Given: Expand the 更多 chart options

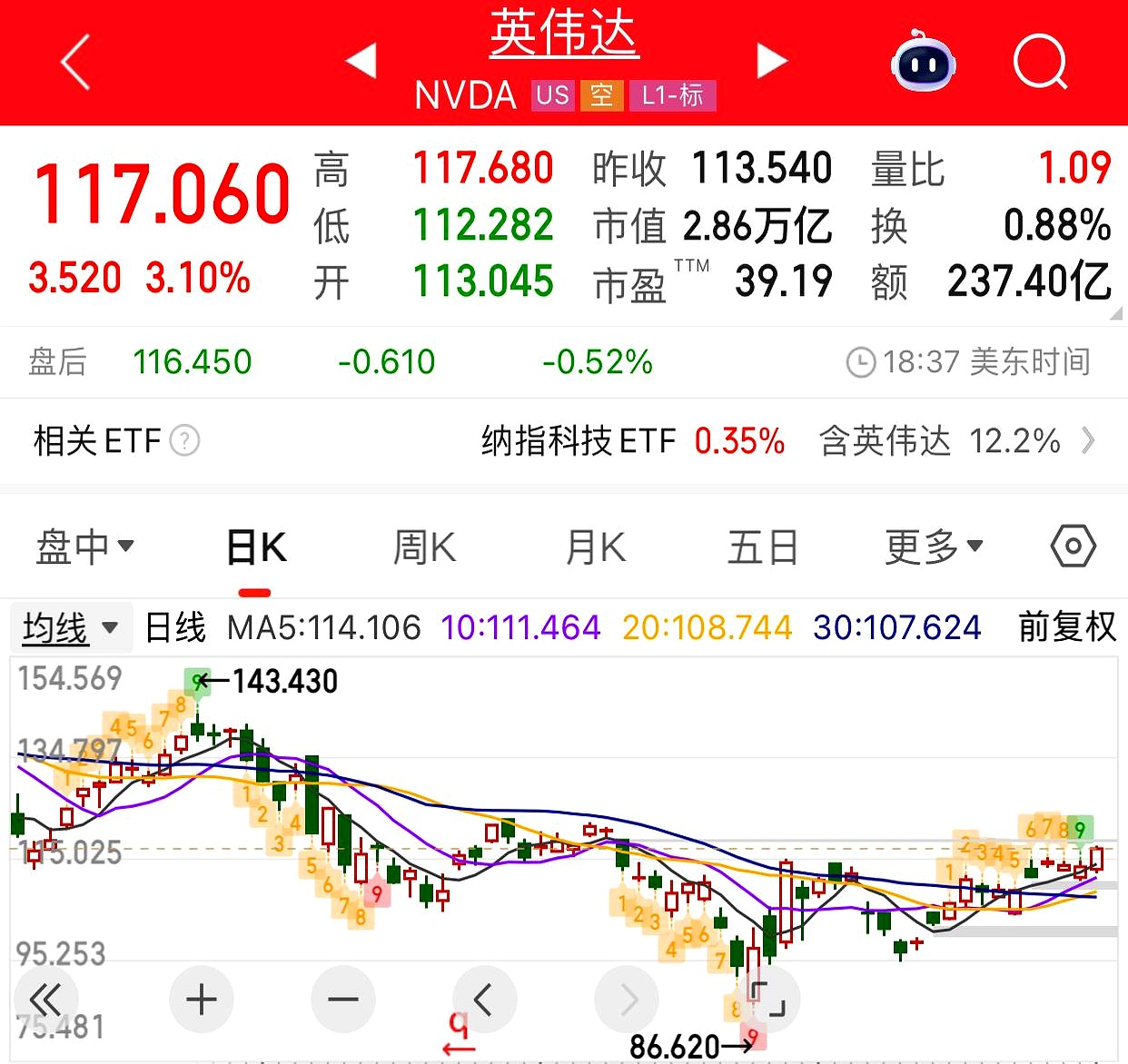Looking at the screenshot, I should (934, 547).
